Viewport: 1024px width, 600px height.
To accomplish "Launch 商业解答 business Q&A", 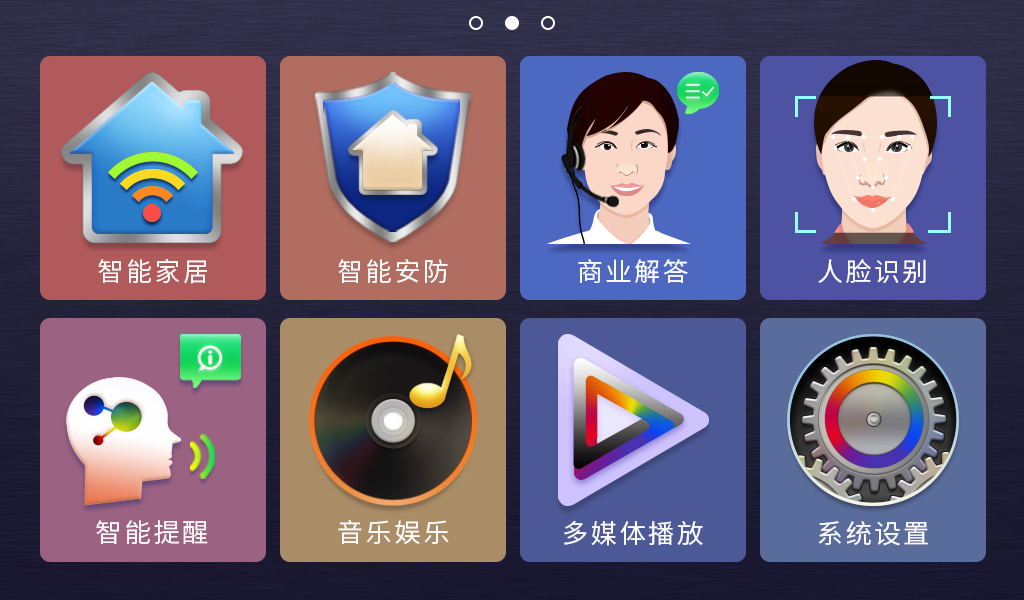I will 633,178.
